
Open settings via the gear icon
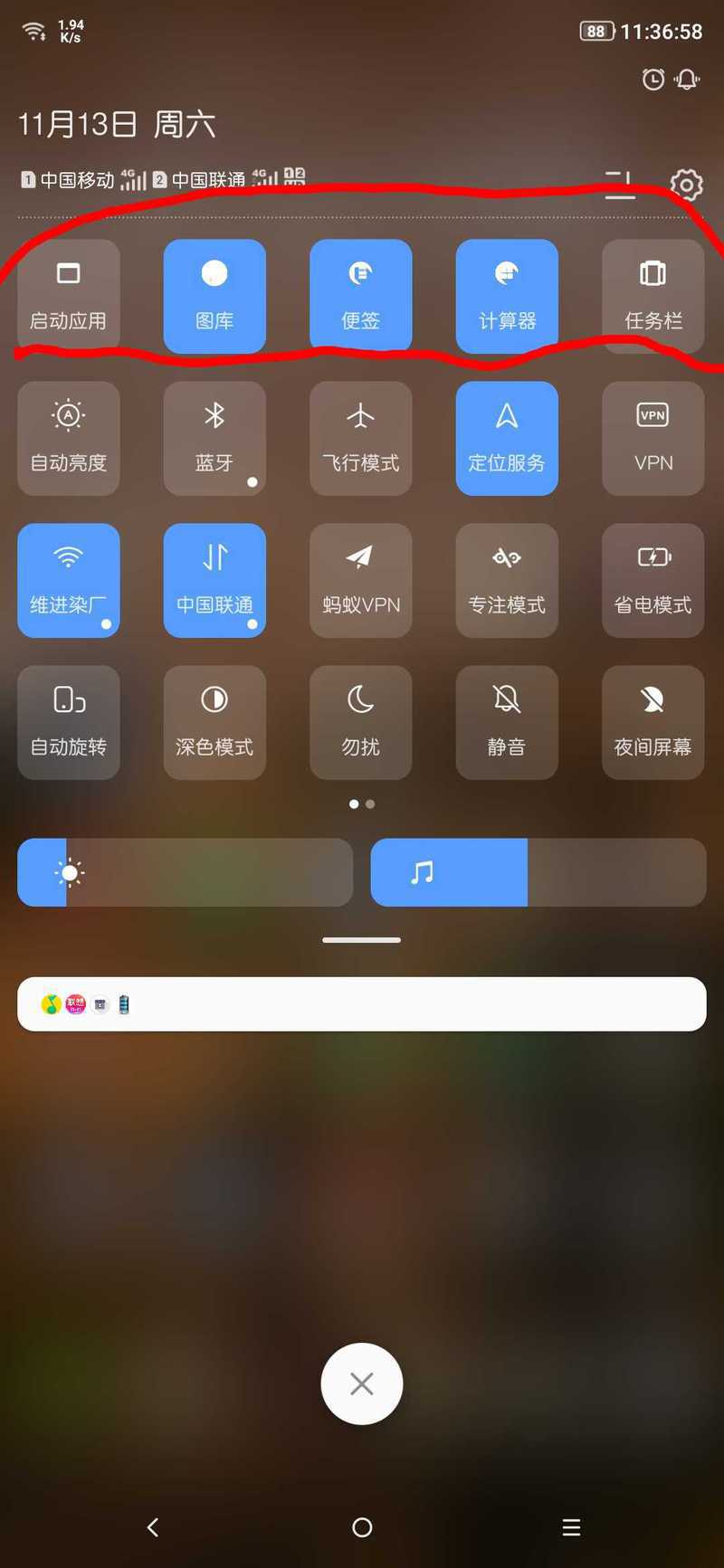(686, 185)
